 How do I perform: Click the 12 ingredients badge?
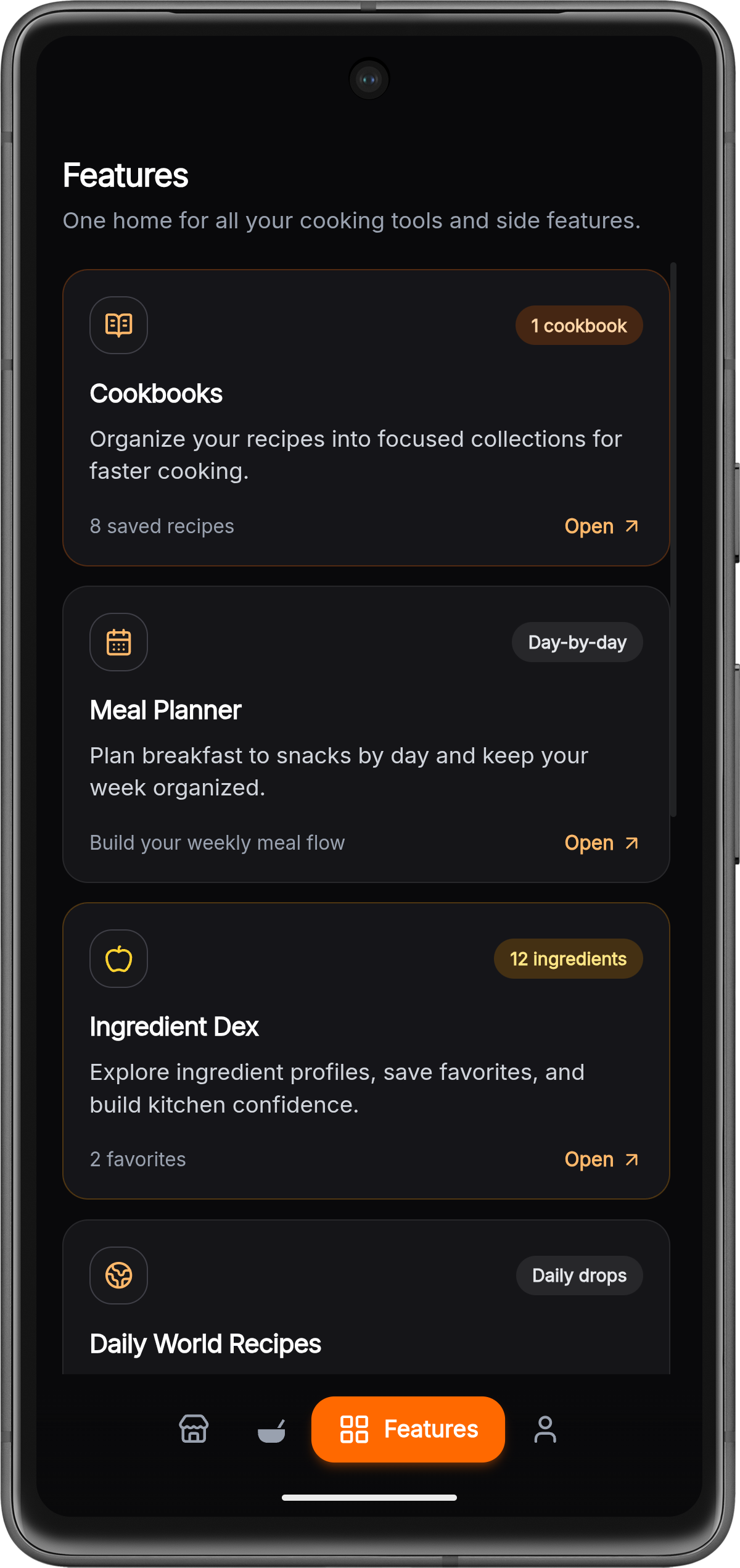tap(567, 958)
